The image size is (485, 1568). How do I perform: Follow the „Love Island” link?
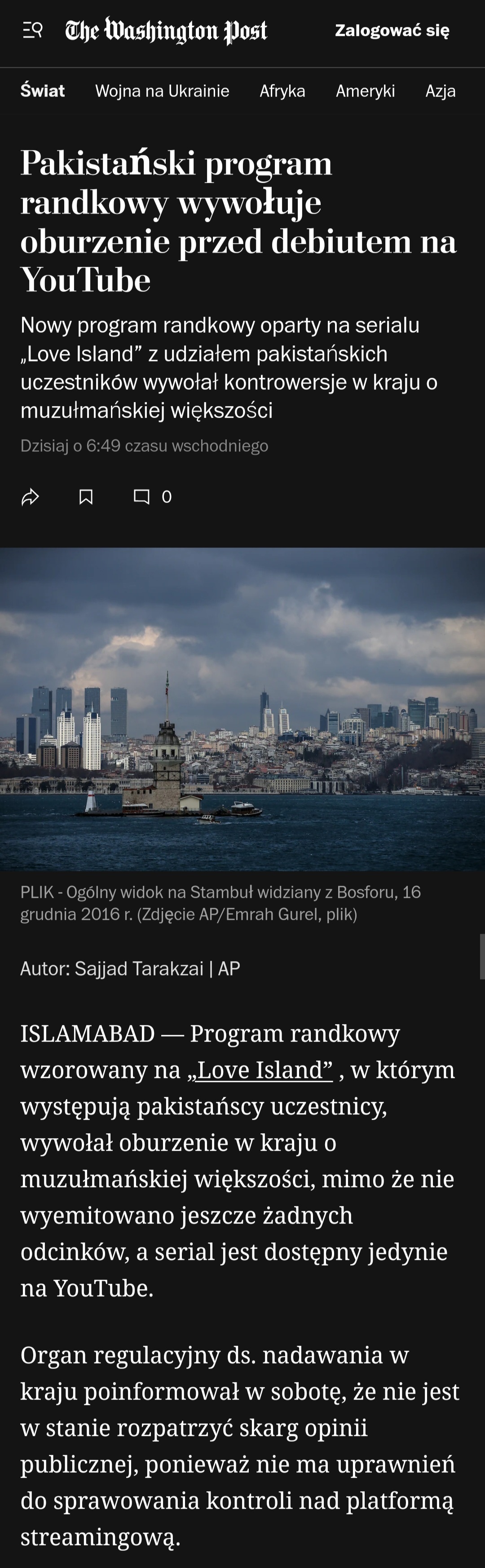260,1069
